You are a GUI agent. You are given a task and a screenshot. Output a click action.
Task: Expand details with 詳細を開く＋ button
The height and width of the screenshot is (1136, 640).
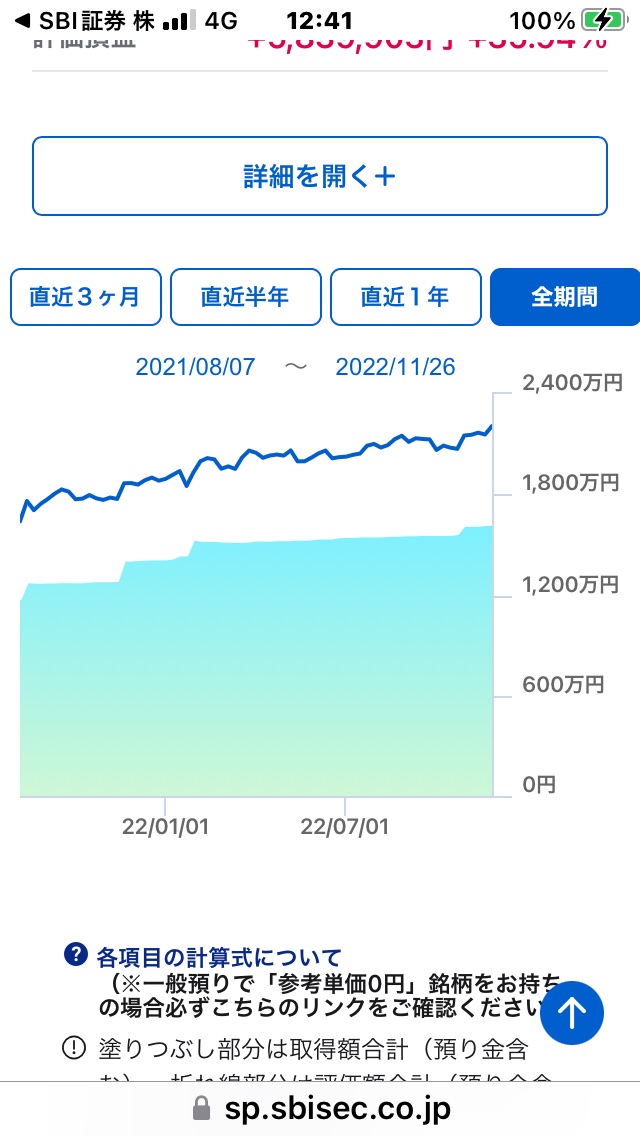(320, 176)
